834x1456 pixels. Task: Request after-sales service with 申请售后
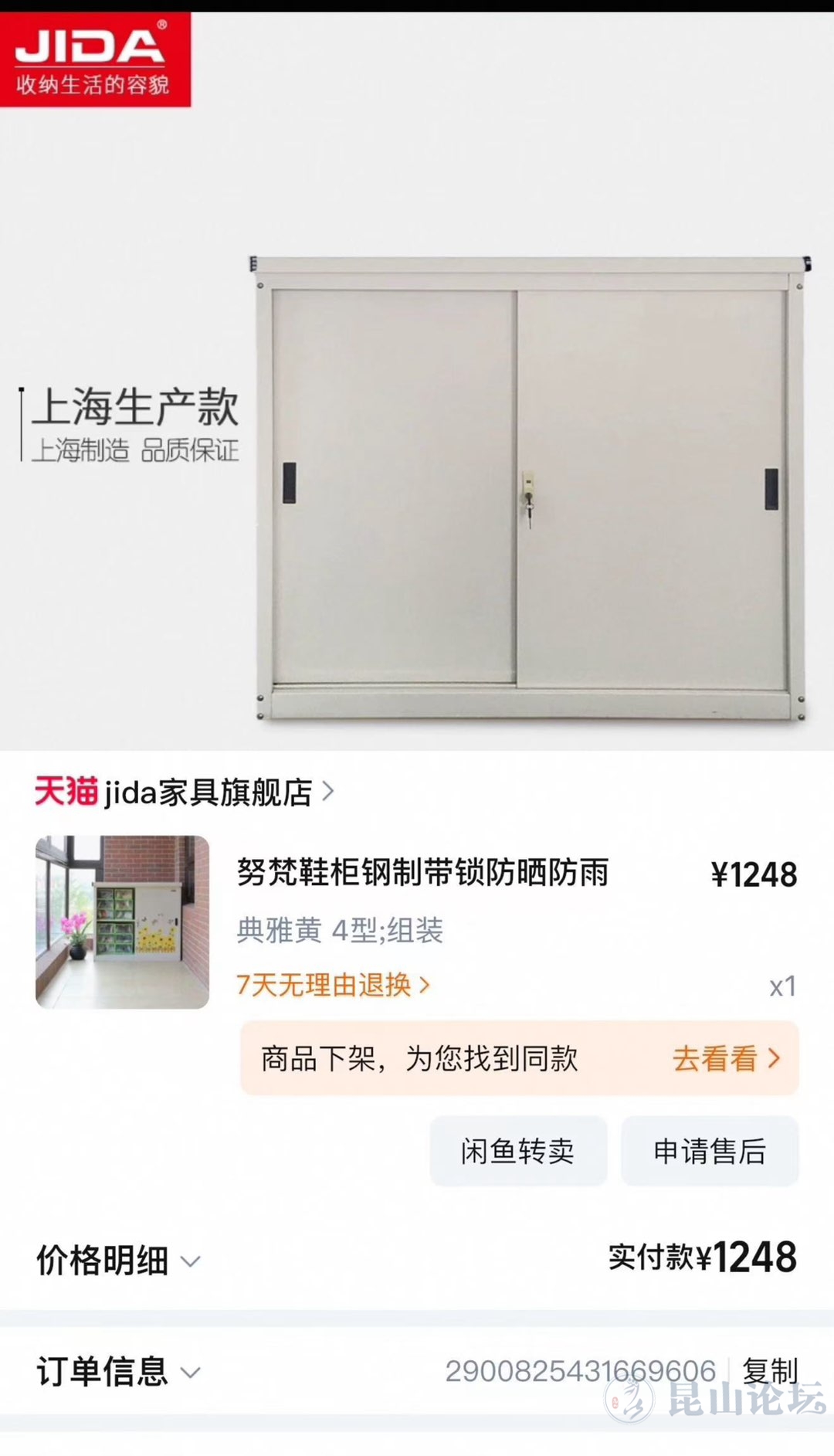(710, 1151)
